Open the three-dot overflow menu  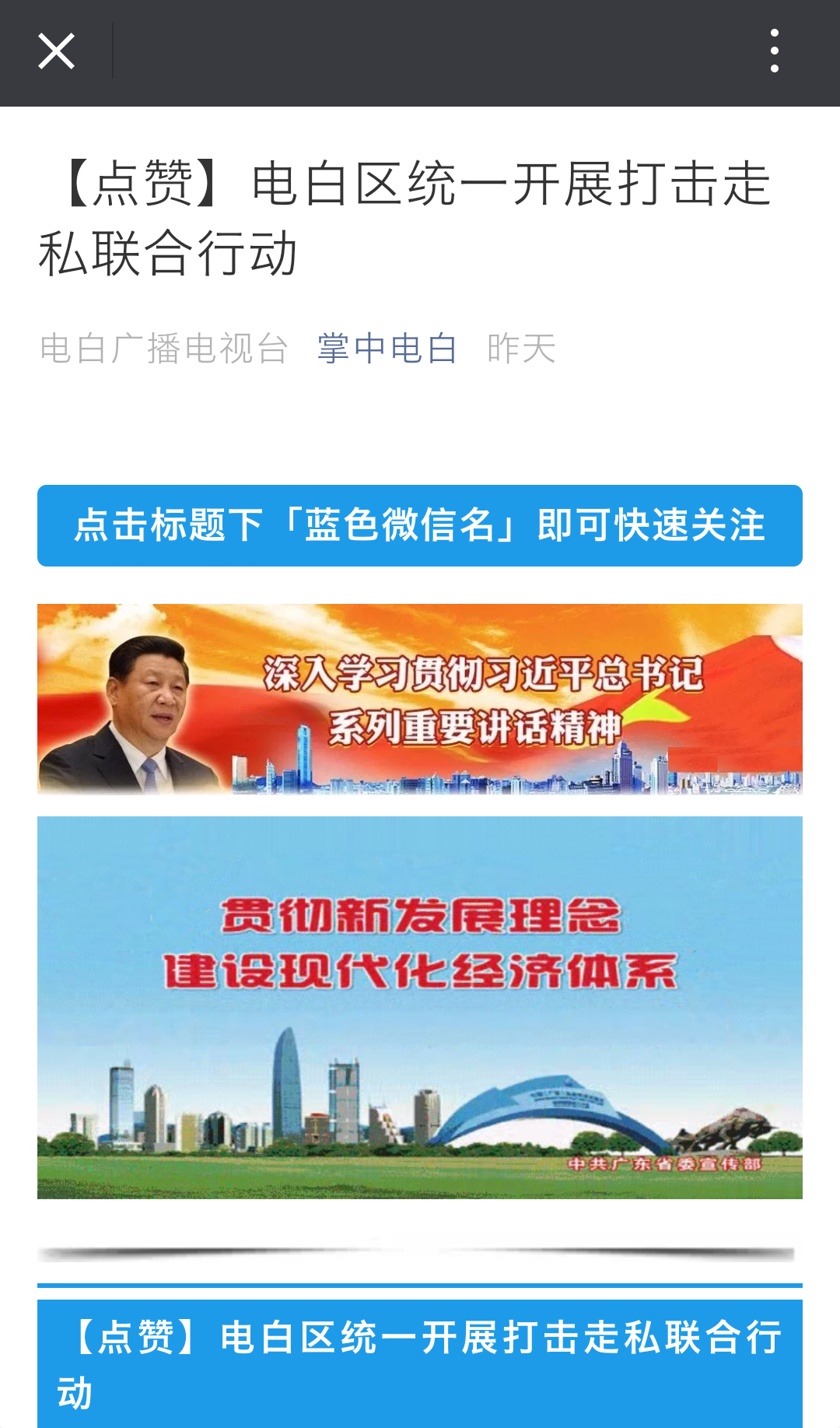pos(774,51)
